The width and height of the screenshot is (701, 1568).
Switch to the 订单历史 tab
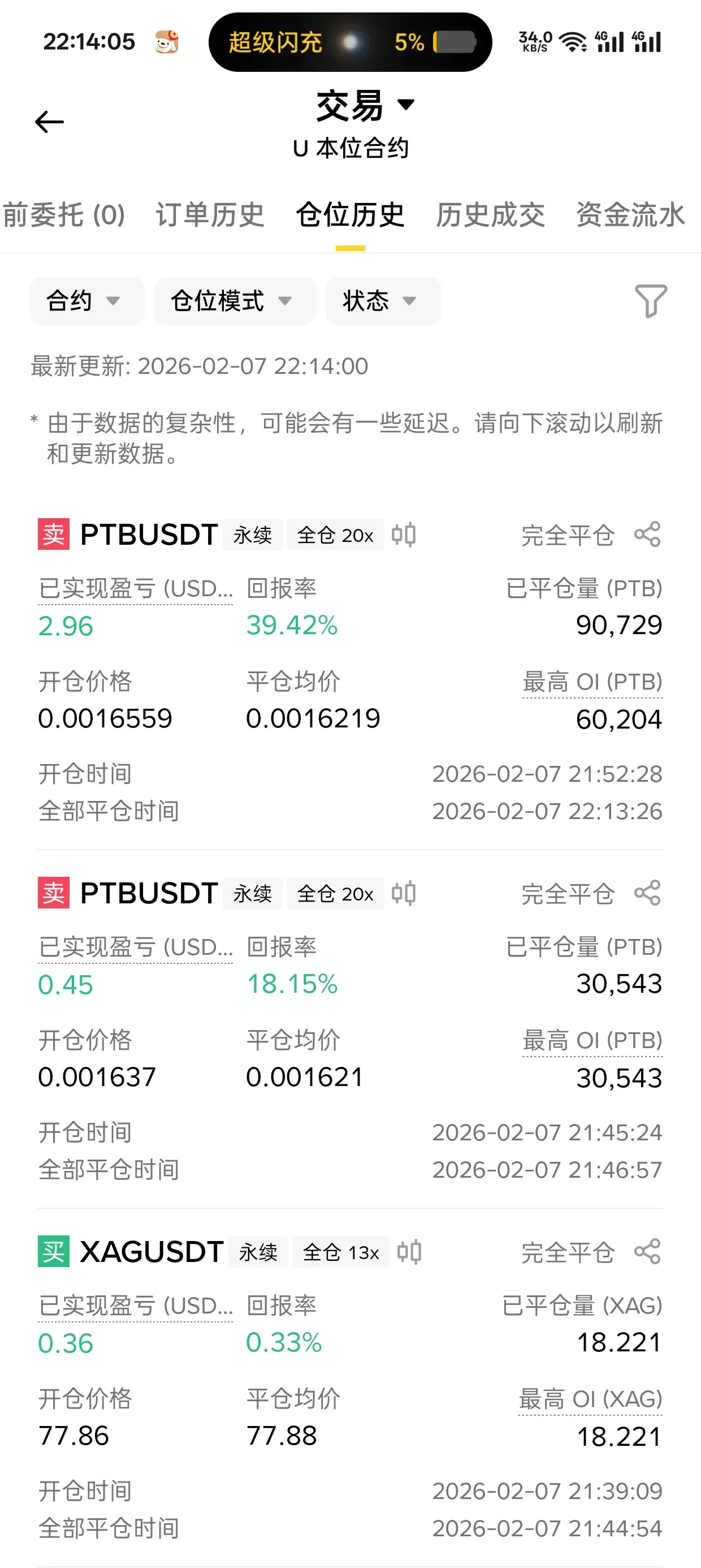click(209, 215)
